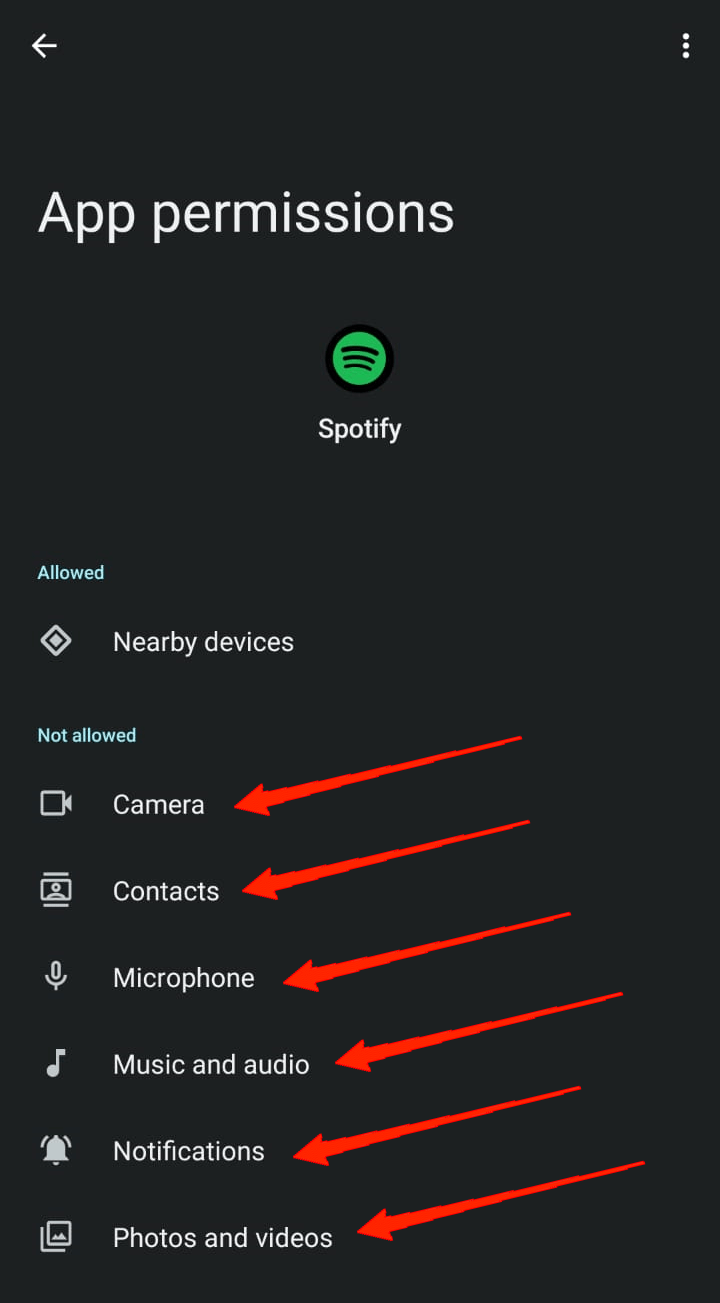The width and height of the screenshot is (720, 1303).
Task: Click the Camera permission icon
Action: click(56, 803)
